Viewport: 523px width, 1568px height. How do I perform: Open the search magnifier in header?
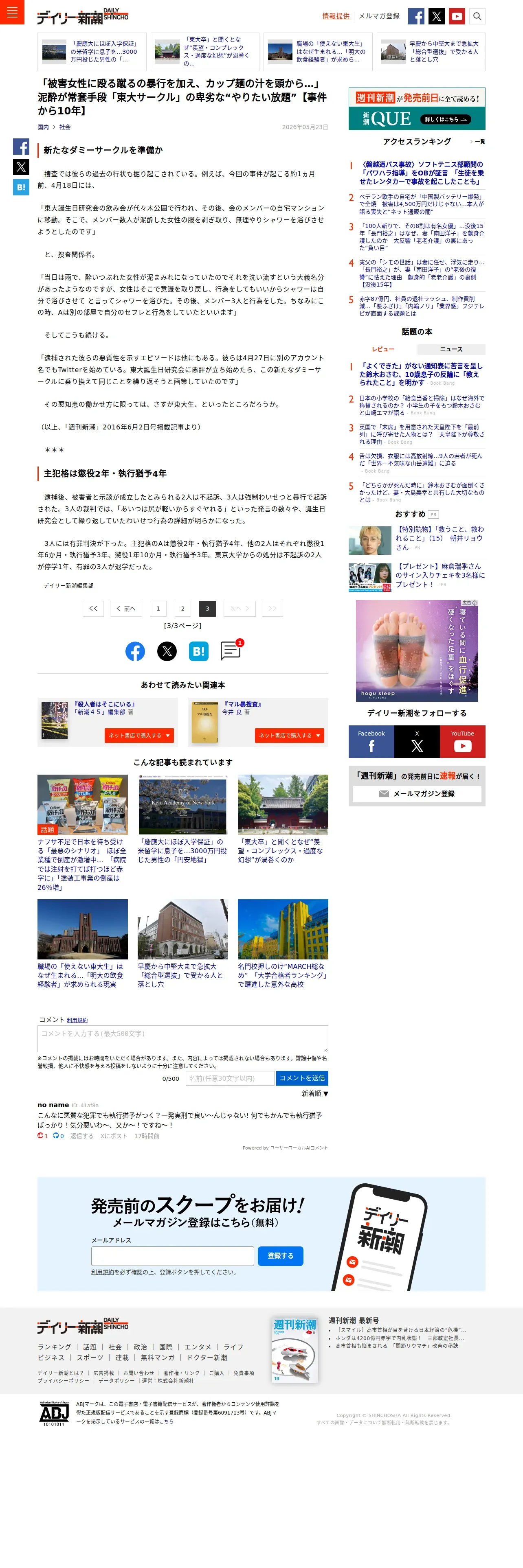tap(477, 16)
